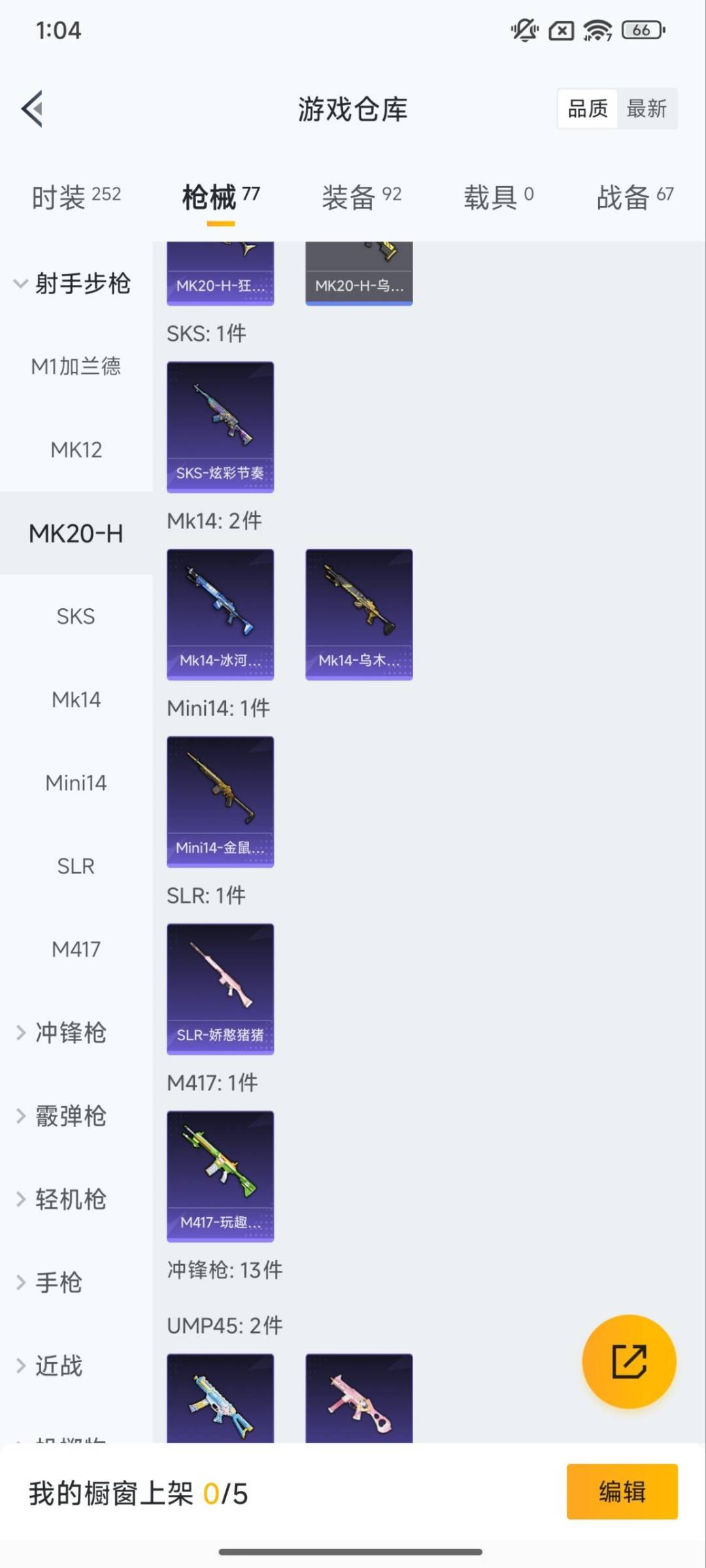Tap the yellow share floating button
Screen dimensions: 706x1568
click(628, 1361)
